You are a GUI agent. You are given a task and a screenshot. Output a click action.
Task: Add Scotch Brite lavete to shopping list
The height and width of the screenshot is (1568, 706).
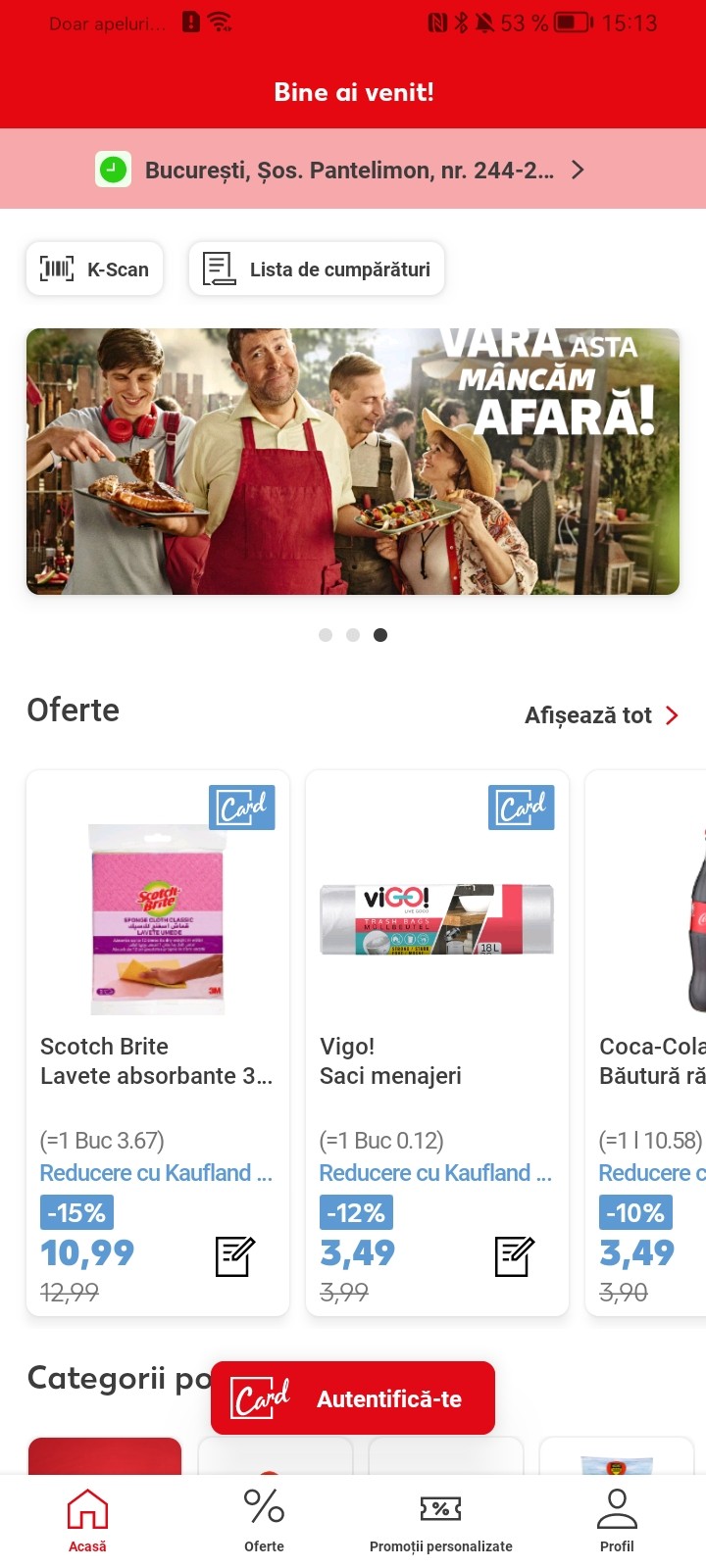point(235,1256)
